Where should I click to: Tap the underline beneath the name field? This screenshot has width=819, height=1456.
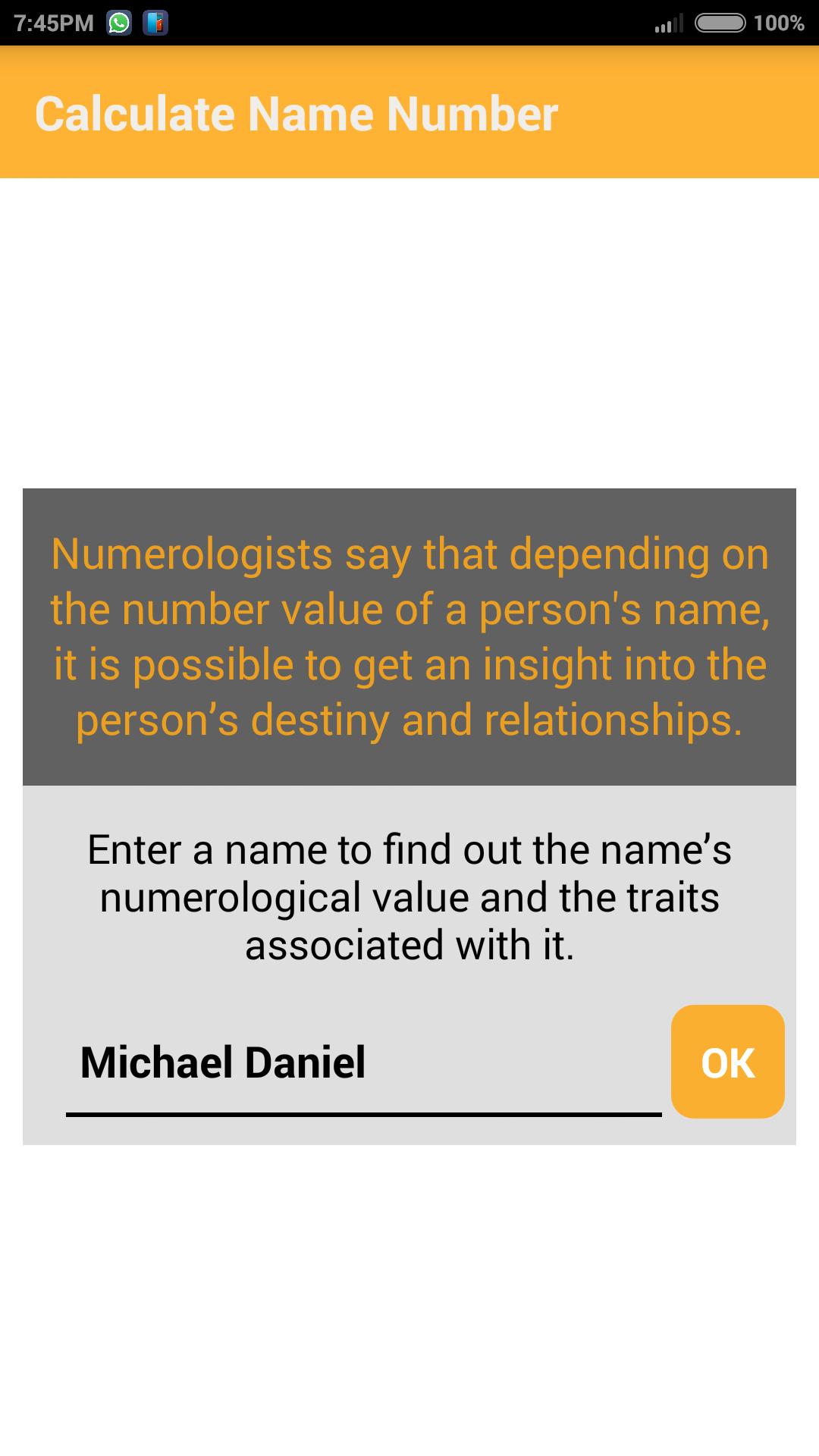pyautogui.click(x=364, y=1113)
